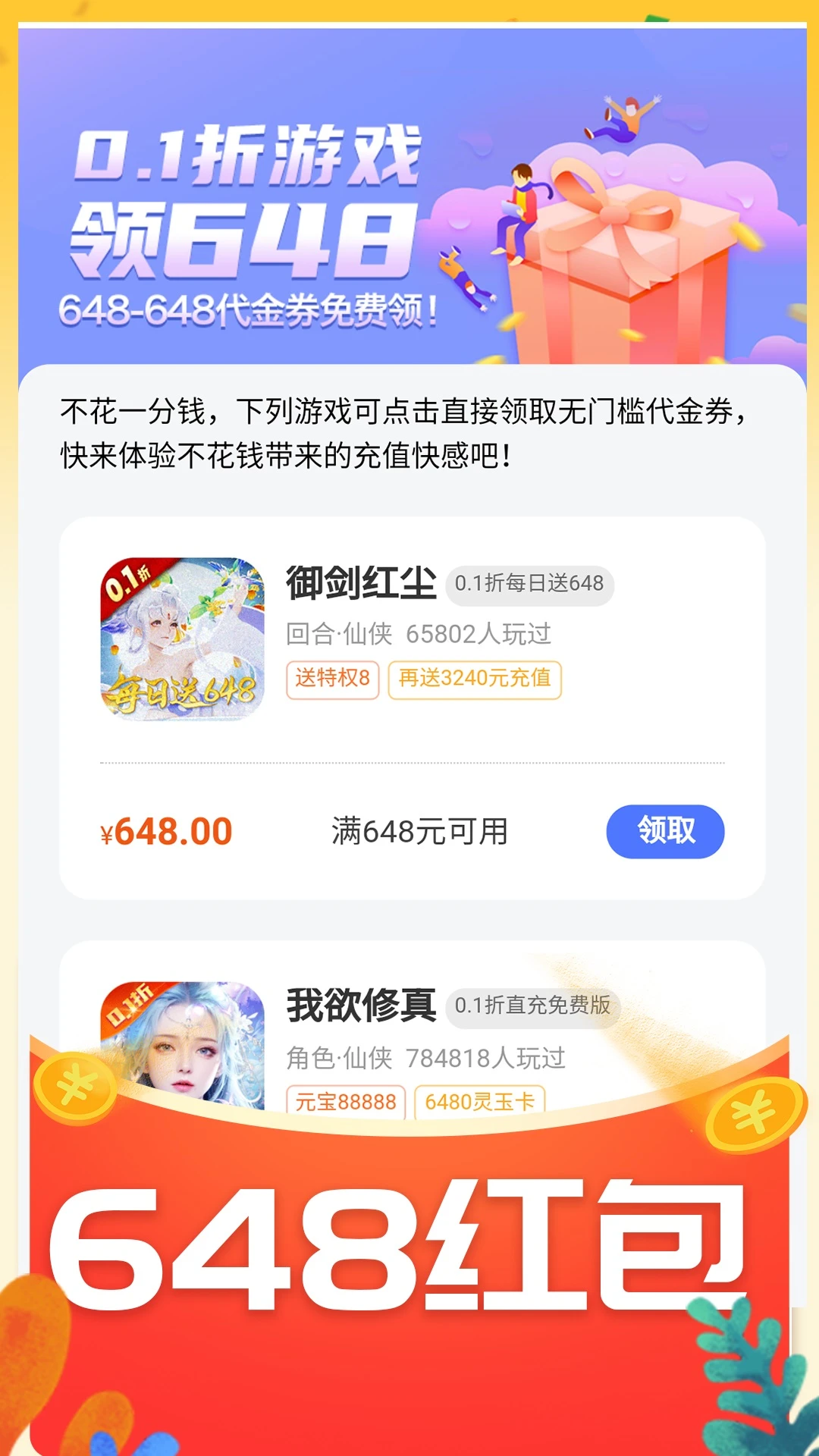Viewport: 819px width, 1456px height.
Task: Tap the ¥648.00 voucher price
Action: (x=165, y=832)
